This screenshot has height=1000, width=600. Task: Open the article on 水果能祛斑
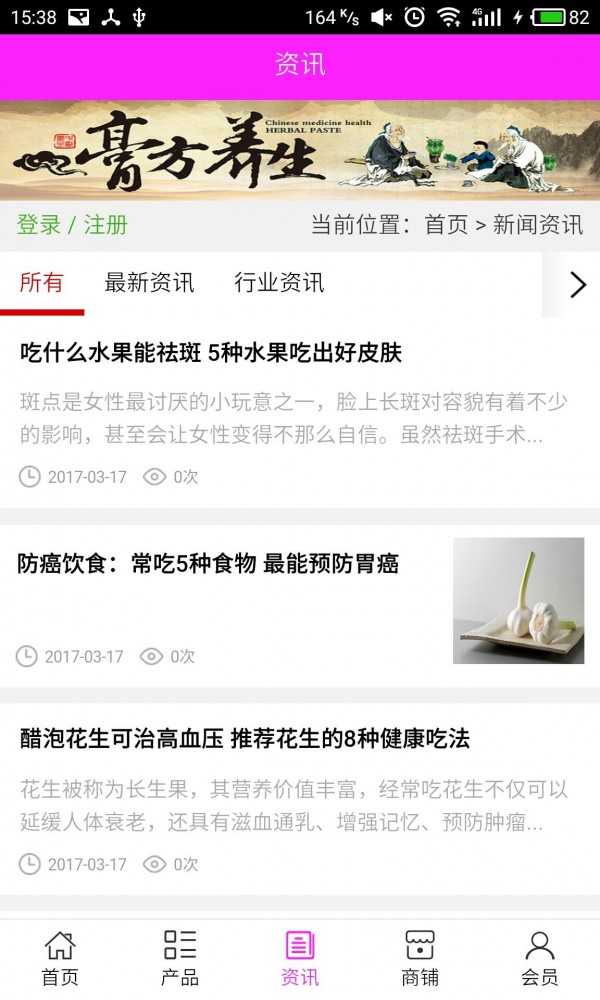coord(211,353)
